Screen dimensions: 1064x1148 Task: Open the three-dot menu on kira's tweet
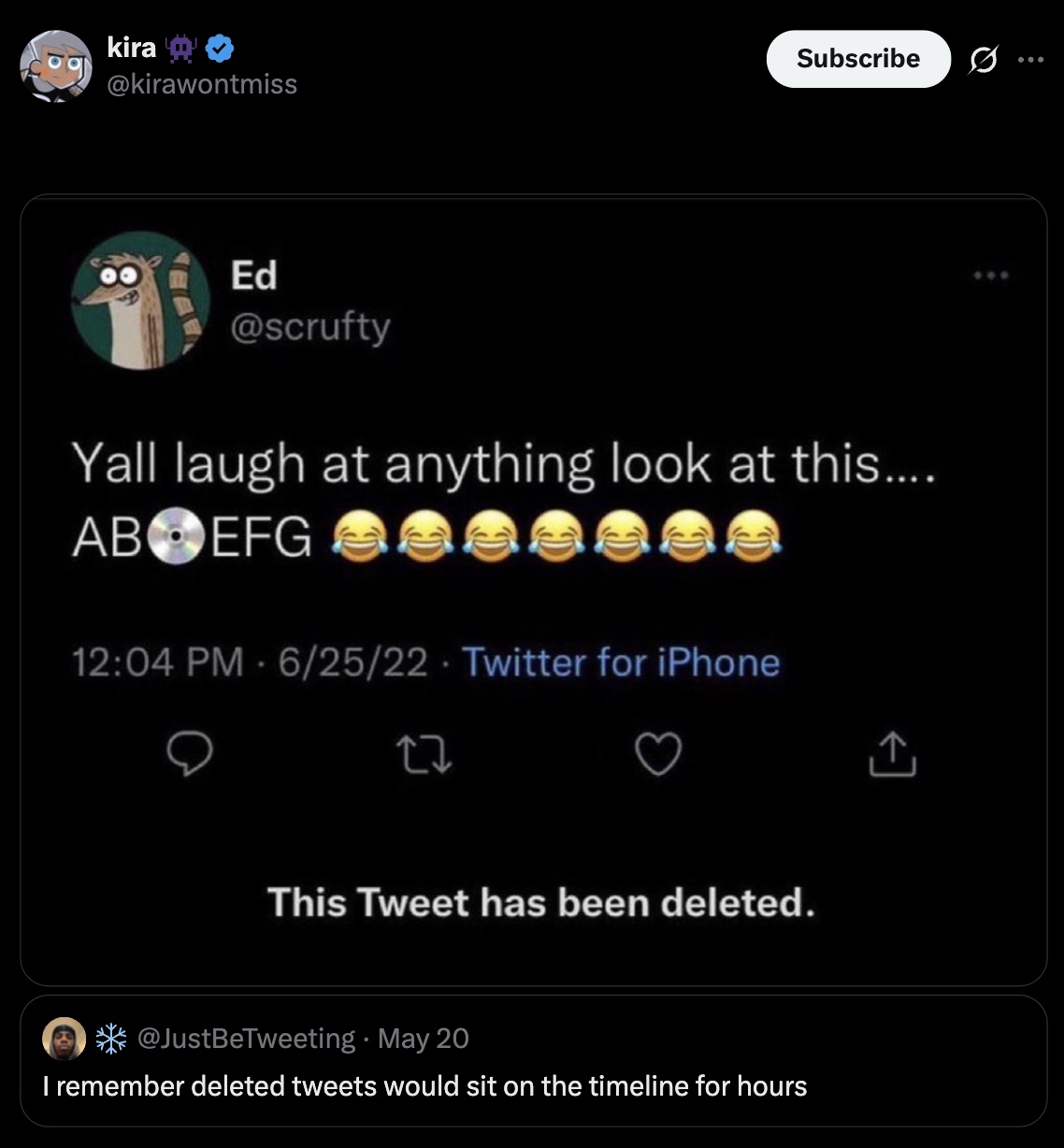[x=1032, y=58]
